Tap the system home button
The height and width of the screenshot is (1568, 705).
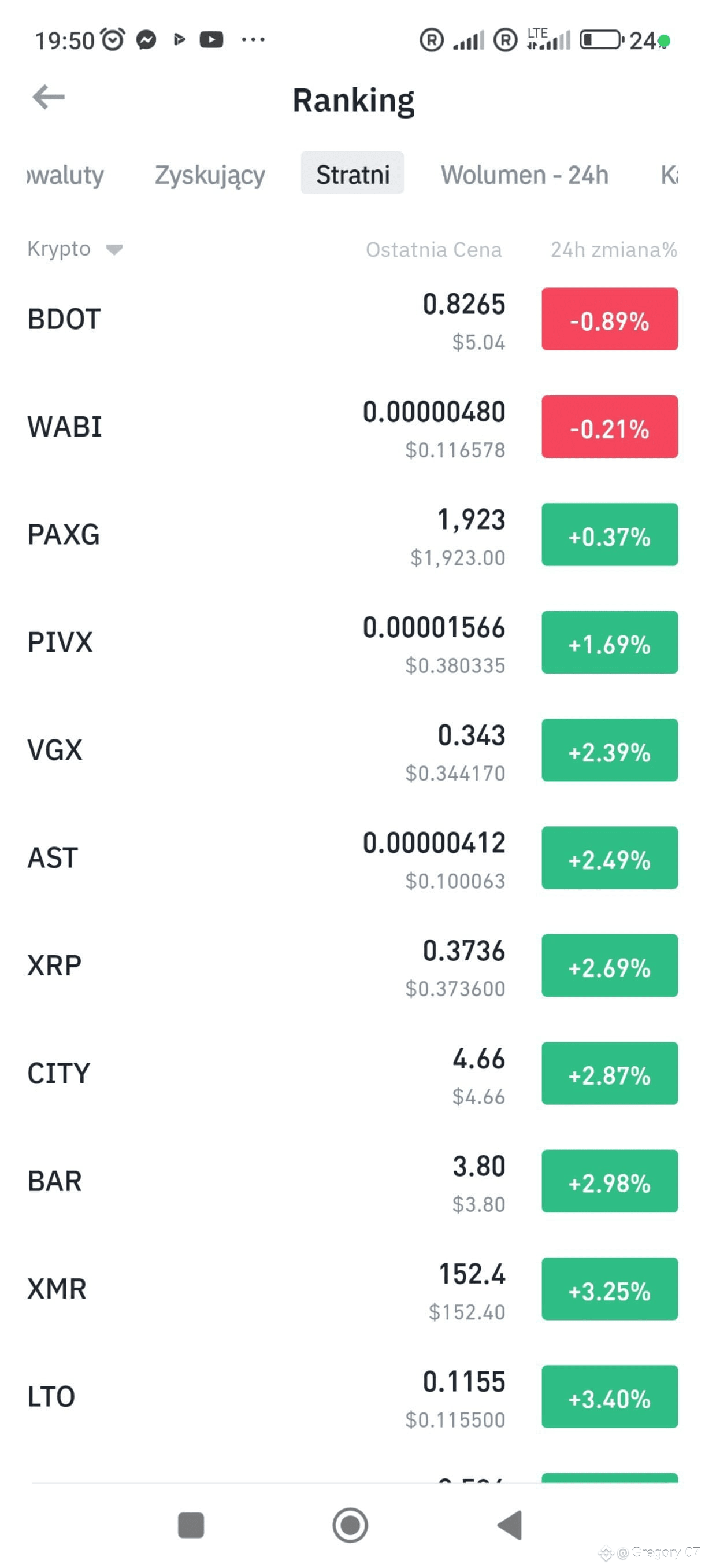(x=350, y=1525)
